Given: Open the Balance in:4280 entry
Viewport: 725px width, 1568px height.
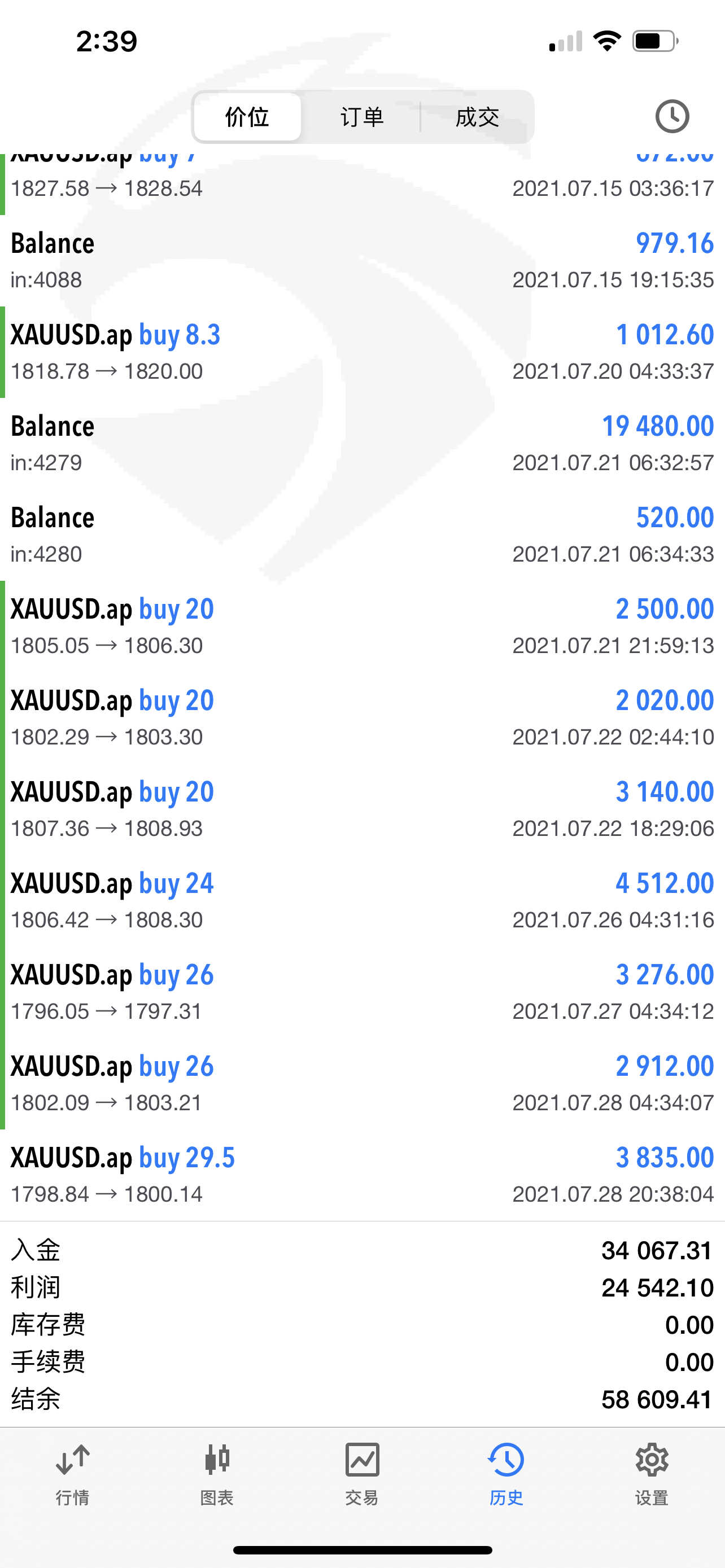Looking at the screenshot, I should [x=362, y=535].
